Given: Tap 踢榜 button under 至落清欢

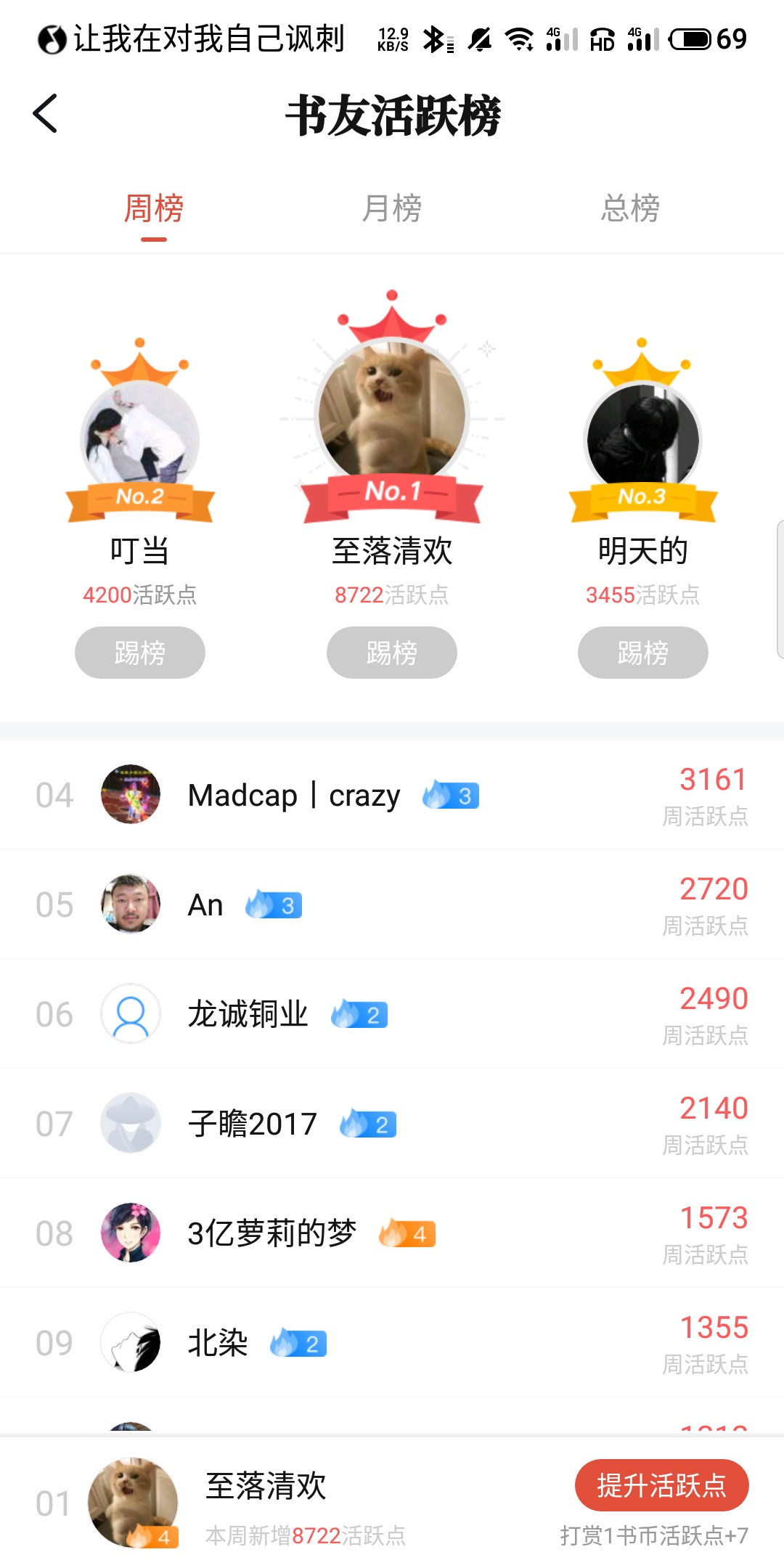Looking at the screenshot, I should pyautogui.click(x=392, y=653).
